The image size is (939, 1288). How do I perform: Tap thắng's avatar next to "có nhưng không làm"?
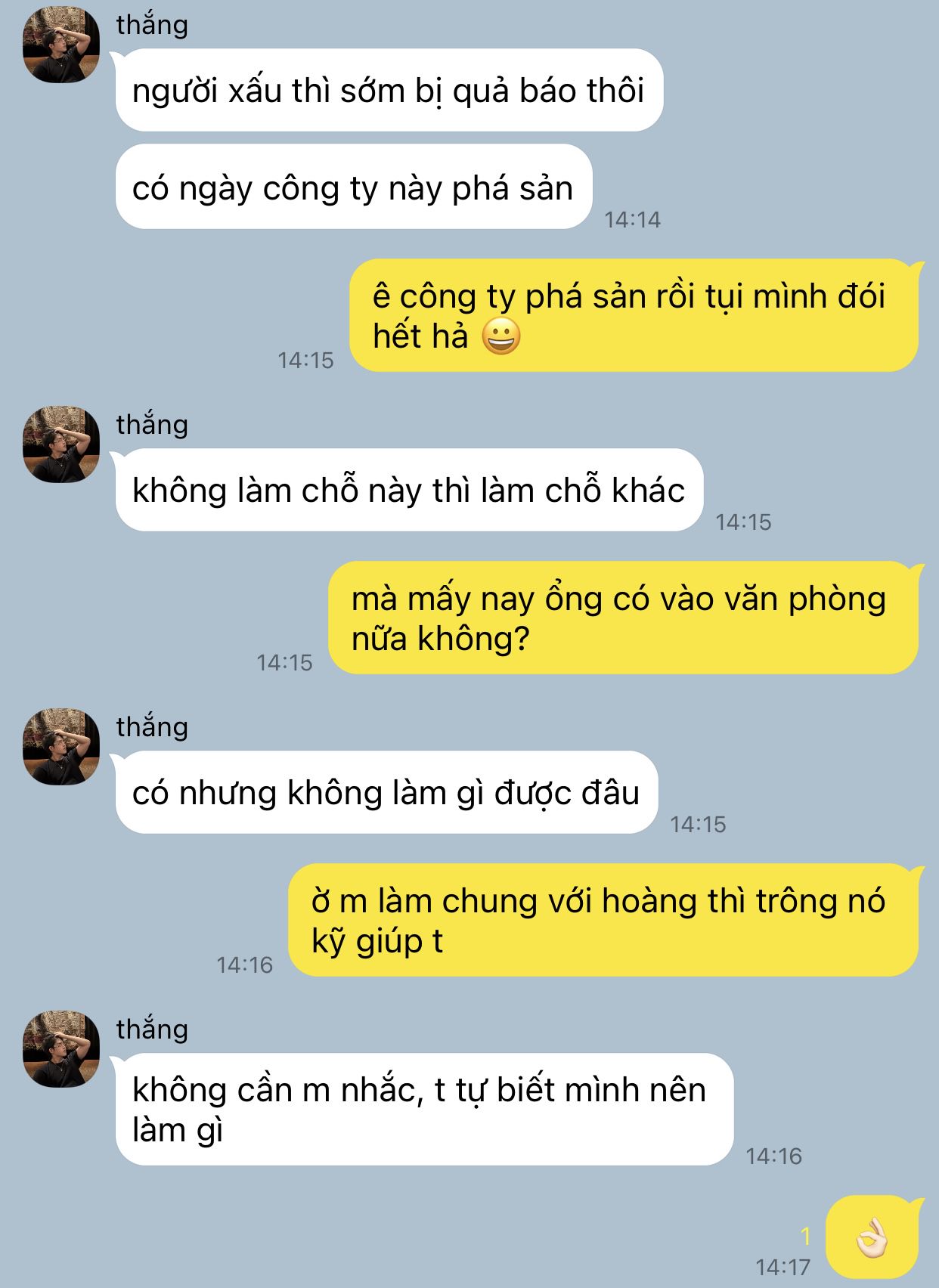[x=61, y=747]
